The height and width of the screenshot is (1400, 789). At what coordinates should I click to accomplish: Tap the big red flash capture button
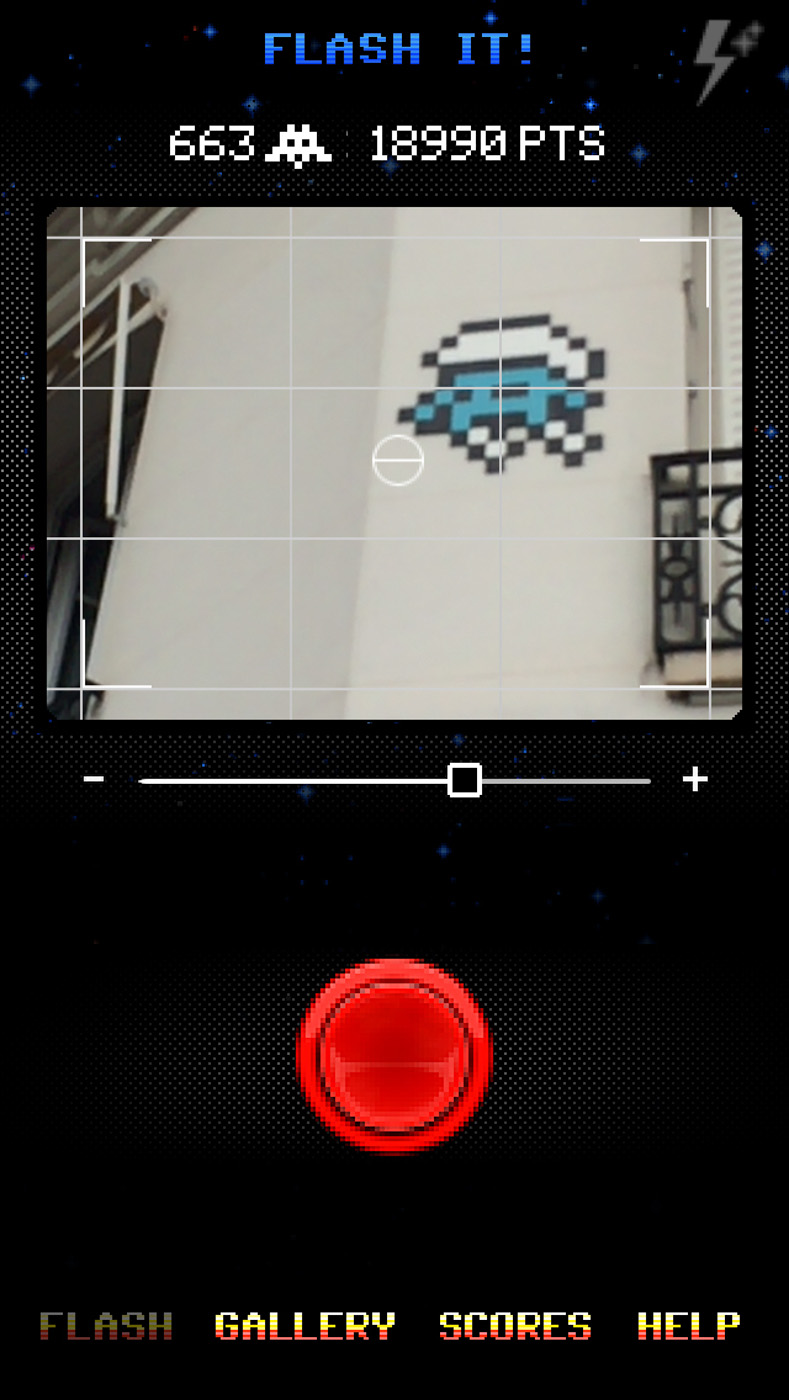point(395,1056)
